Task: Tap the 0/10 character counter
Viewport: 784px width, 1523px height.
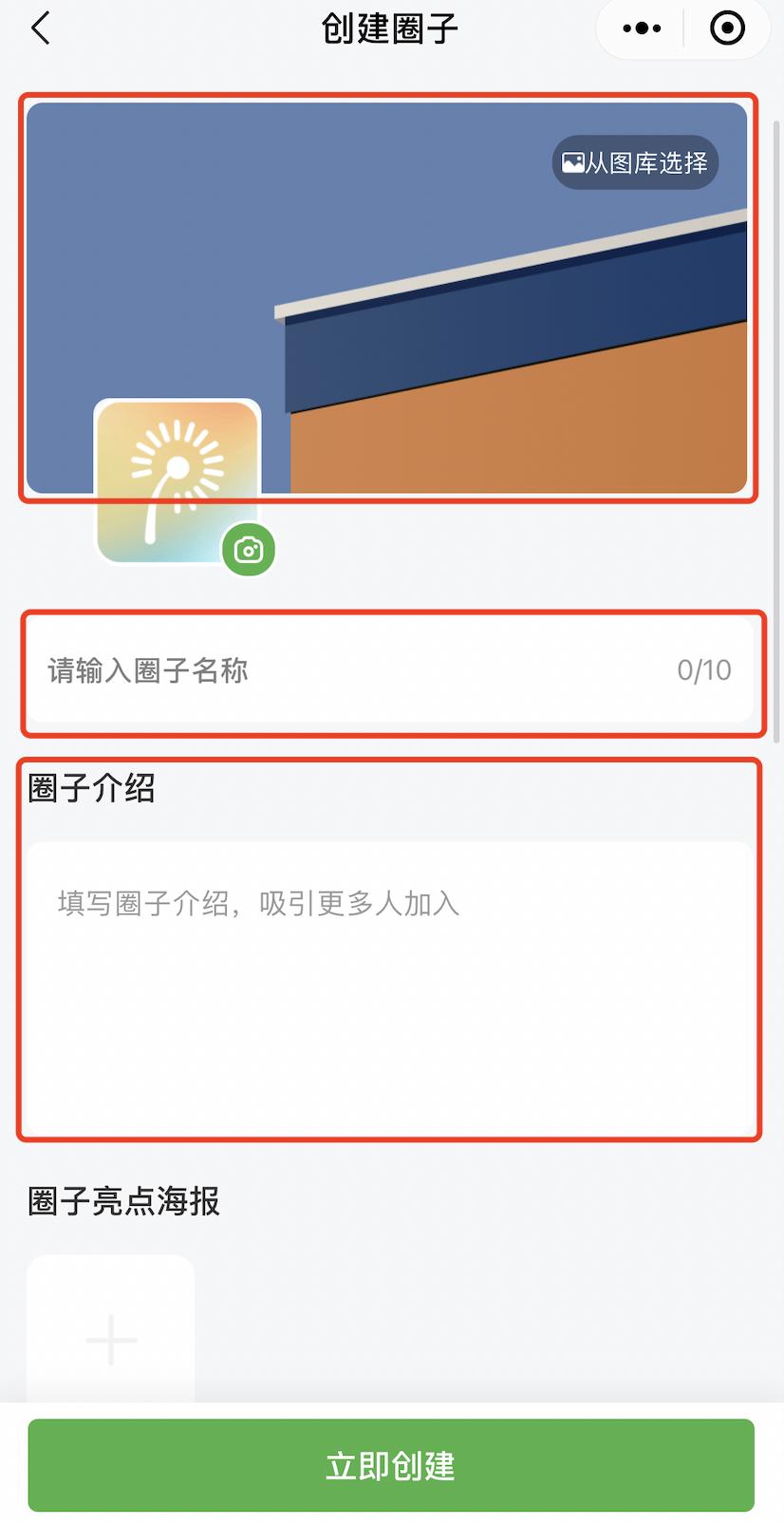Action: click(x=702, y=671)
